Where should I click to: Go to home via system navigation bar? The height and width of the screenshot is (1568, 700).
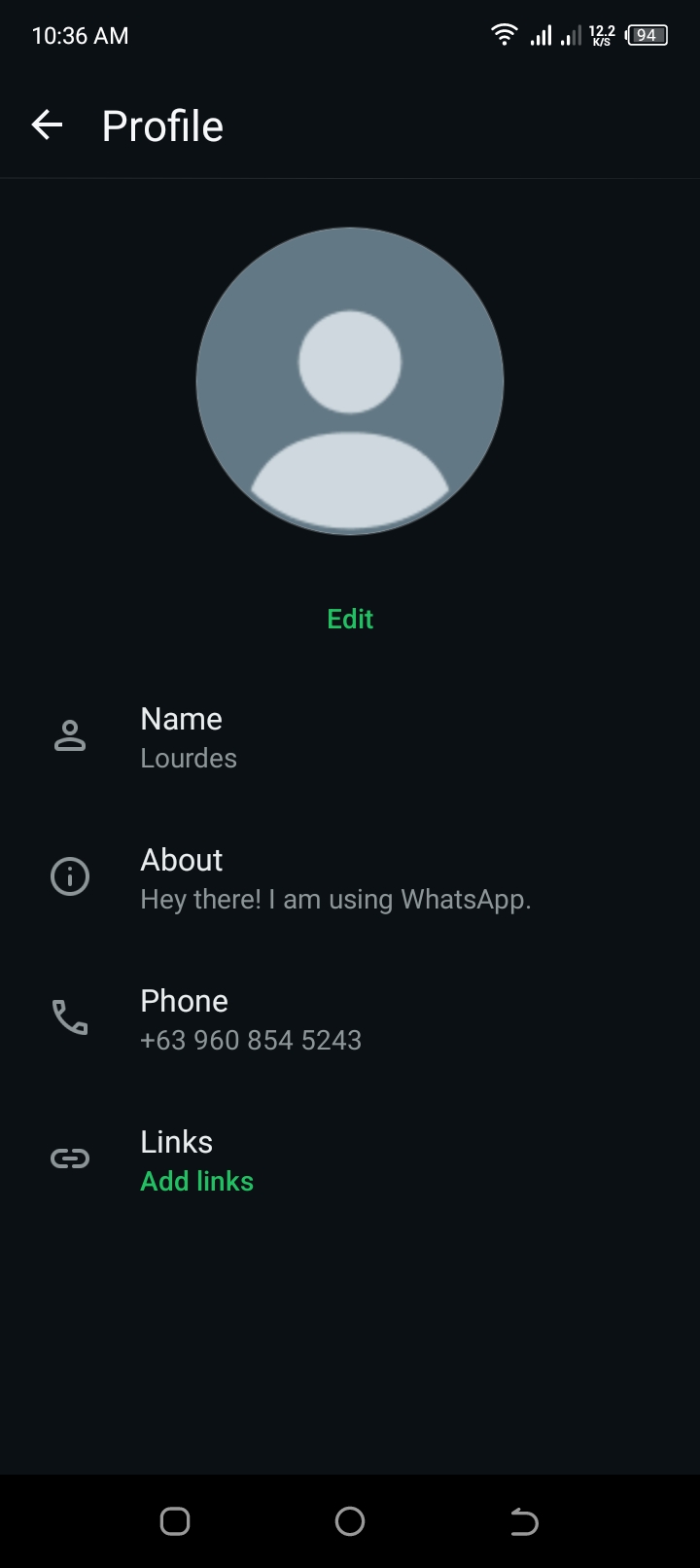tap(350, 1520)
